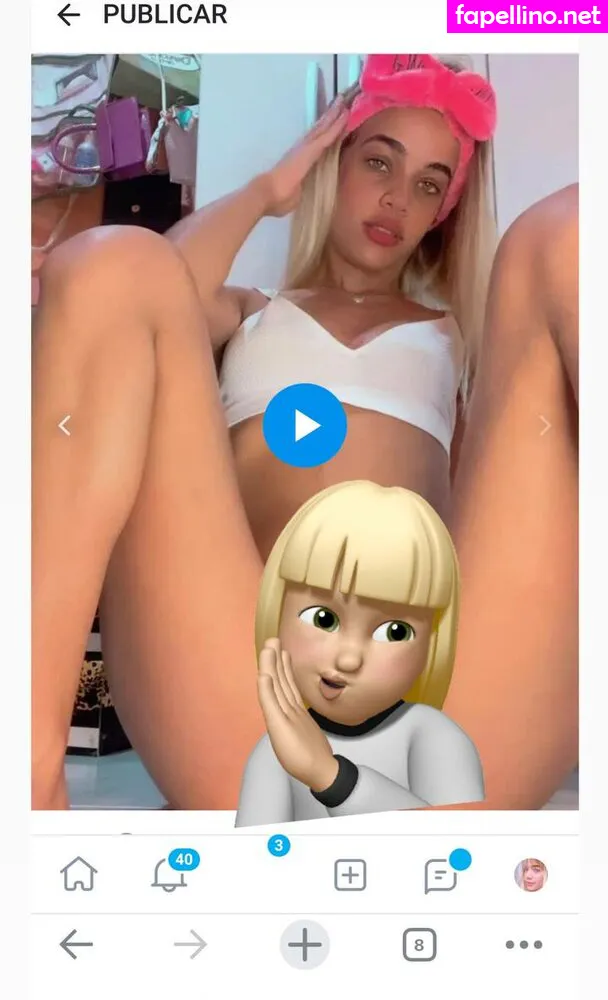Navigate back in the browser toolbar
608x1000 pixels.
76,944
